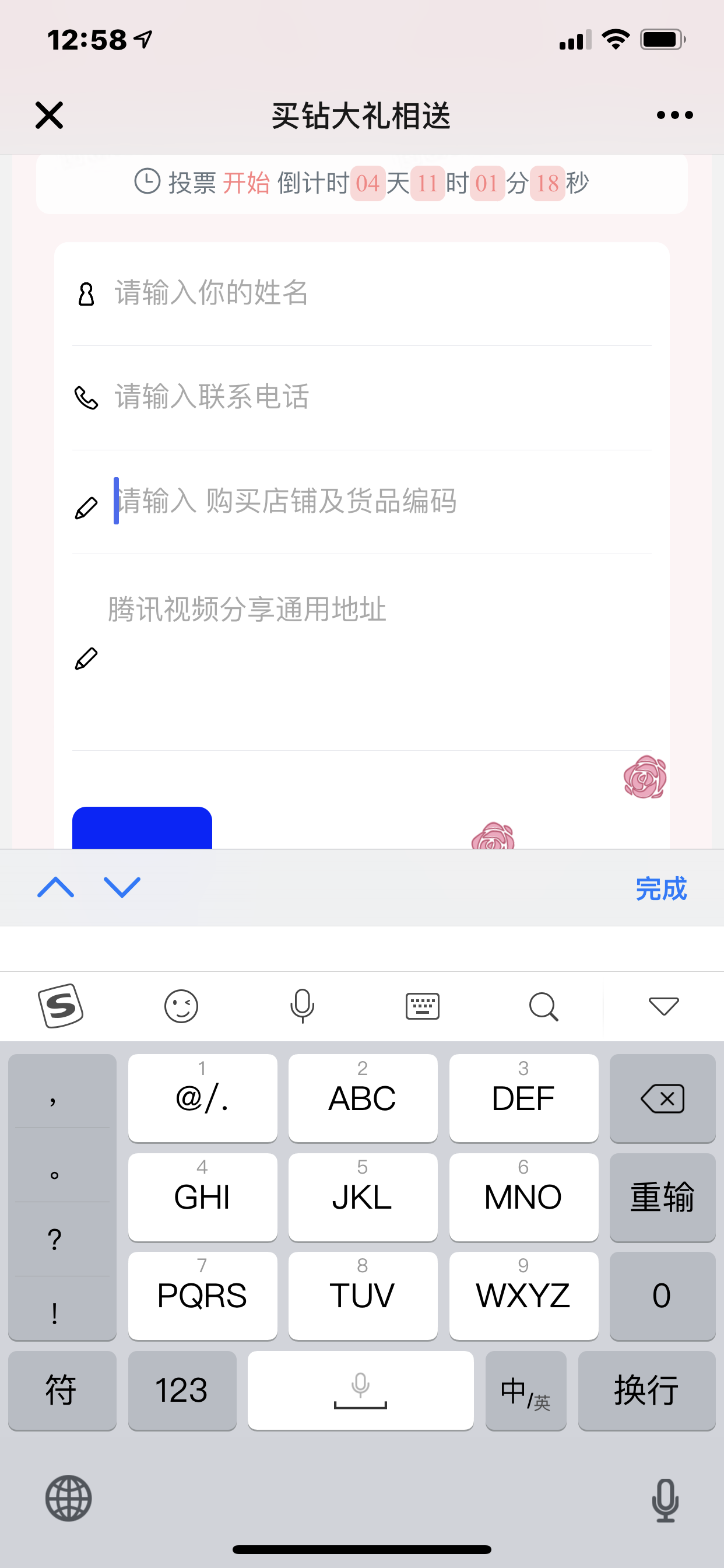Start voice input from keyboard toolbar
This screenshot has width=724, height=1568.
point(302,1006)
